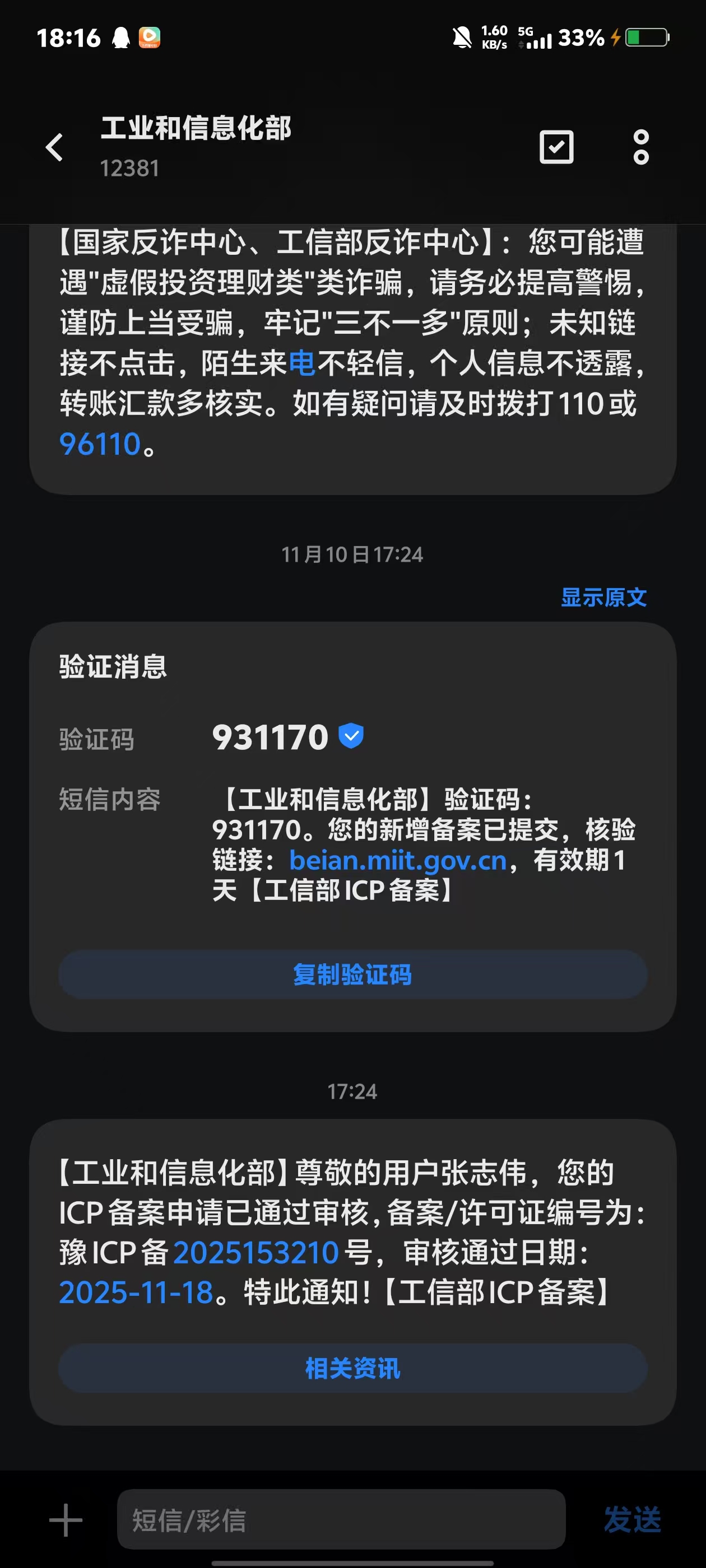Tap the ICP number 2025153210
The height and width of the screenshot is (1568, 706).
(x=256, y=1253)
